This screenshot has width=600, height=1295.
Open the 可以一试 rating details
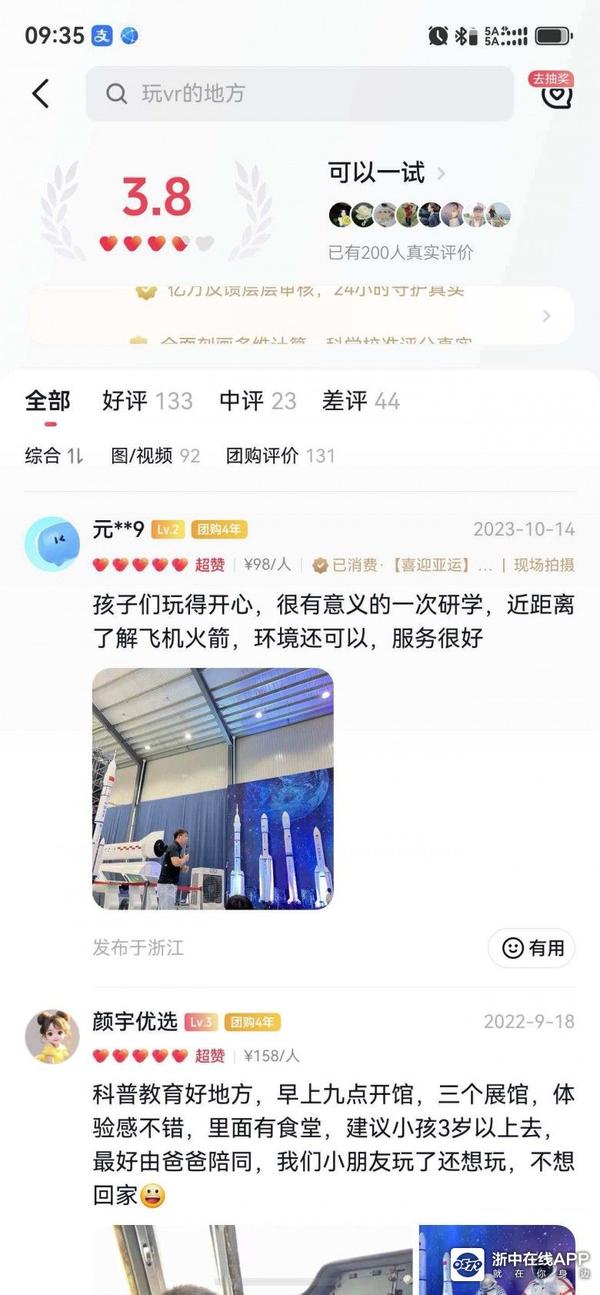point(386,173)
